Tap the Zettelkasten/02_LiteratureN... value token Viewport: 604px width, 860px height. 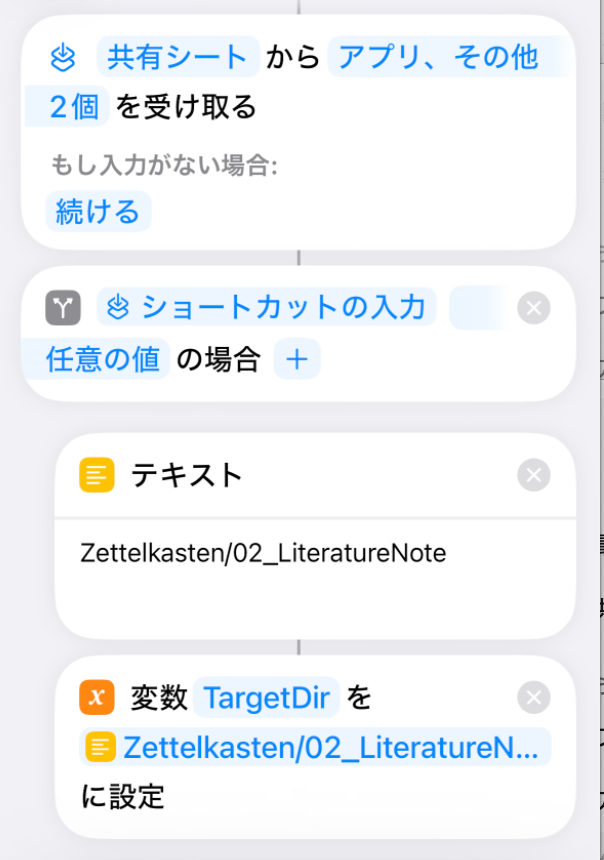click(318, 747)
